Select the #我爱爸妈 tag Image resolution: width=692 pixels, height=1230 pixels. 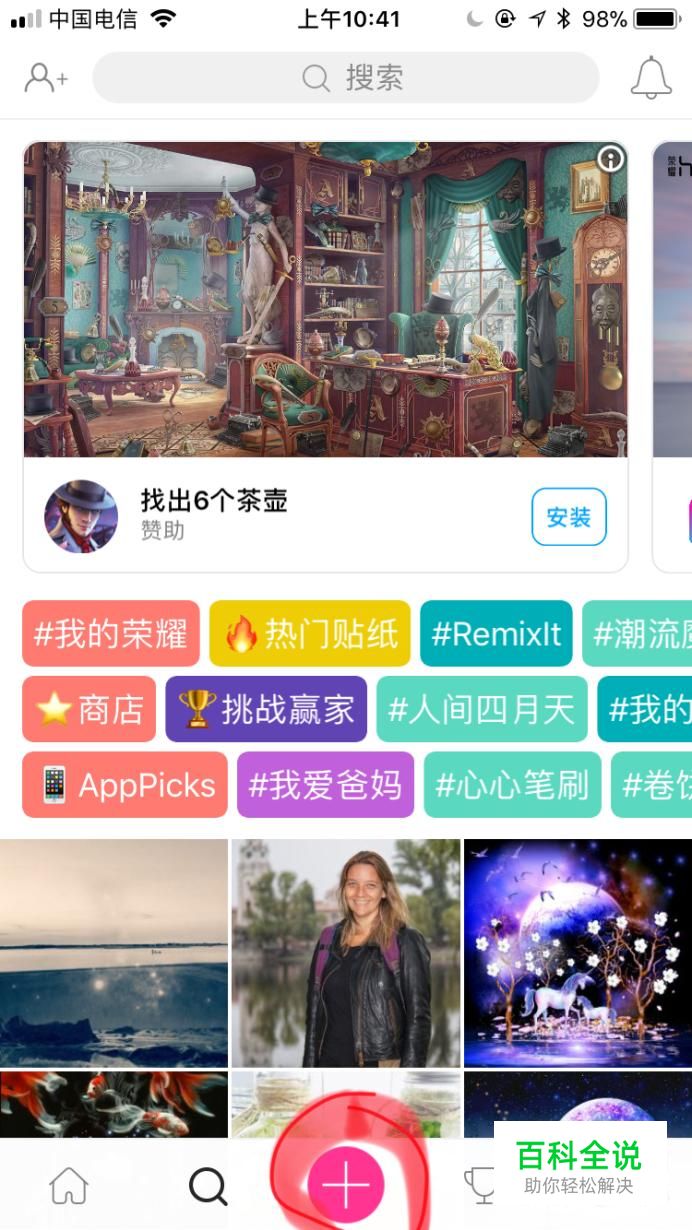[325, 785]
